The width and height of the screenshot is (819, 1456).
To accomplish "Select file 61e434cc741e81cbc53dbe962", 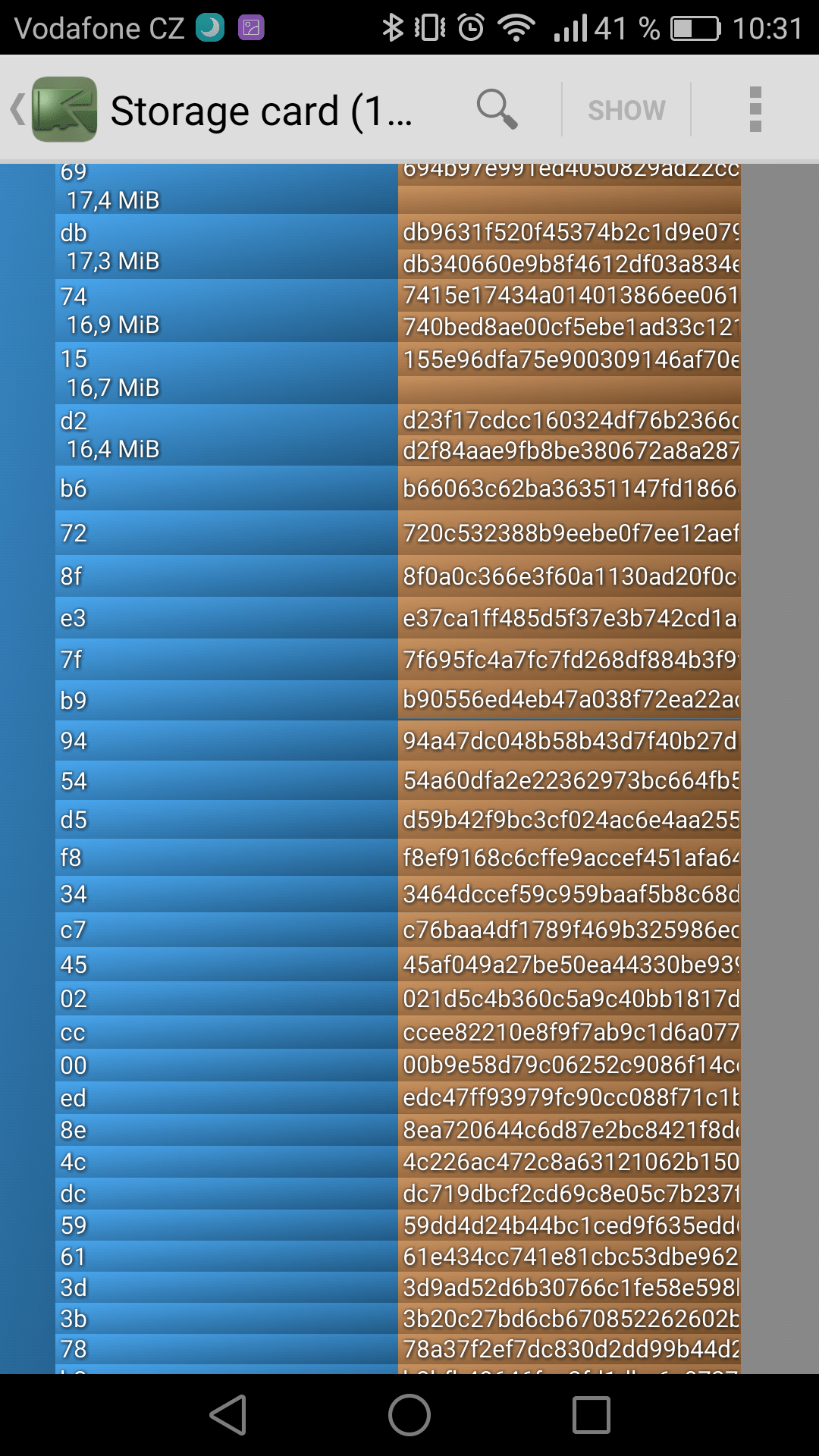I will (569, 1257).
